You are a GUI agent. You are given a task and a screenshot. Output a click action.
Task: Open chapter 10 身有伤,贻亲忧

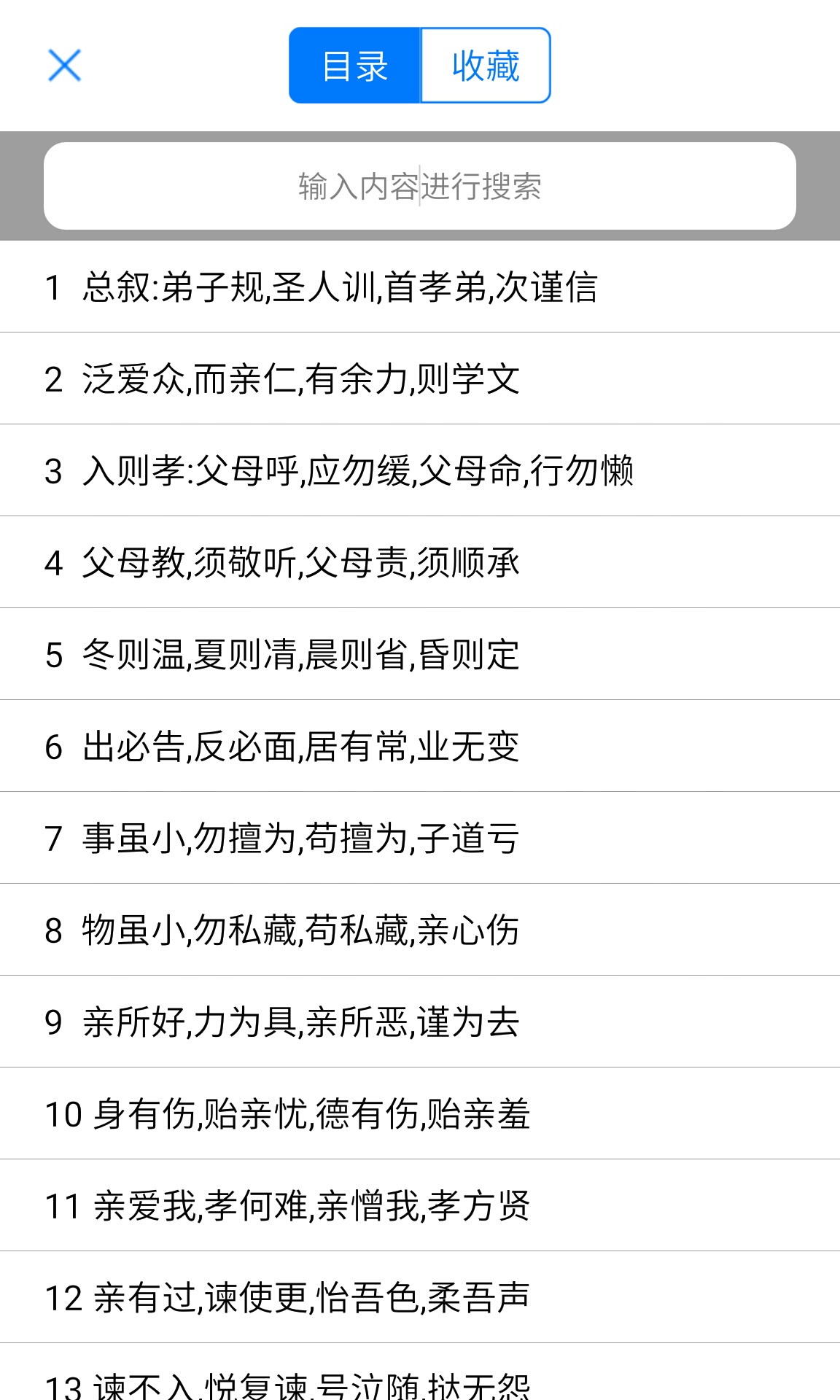click(x=287, y=1113)
